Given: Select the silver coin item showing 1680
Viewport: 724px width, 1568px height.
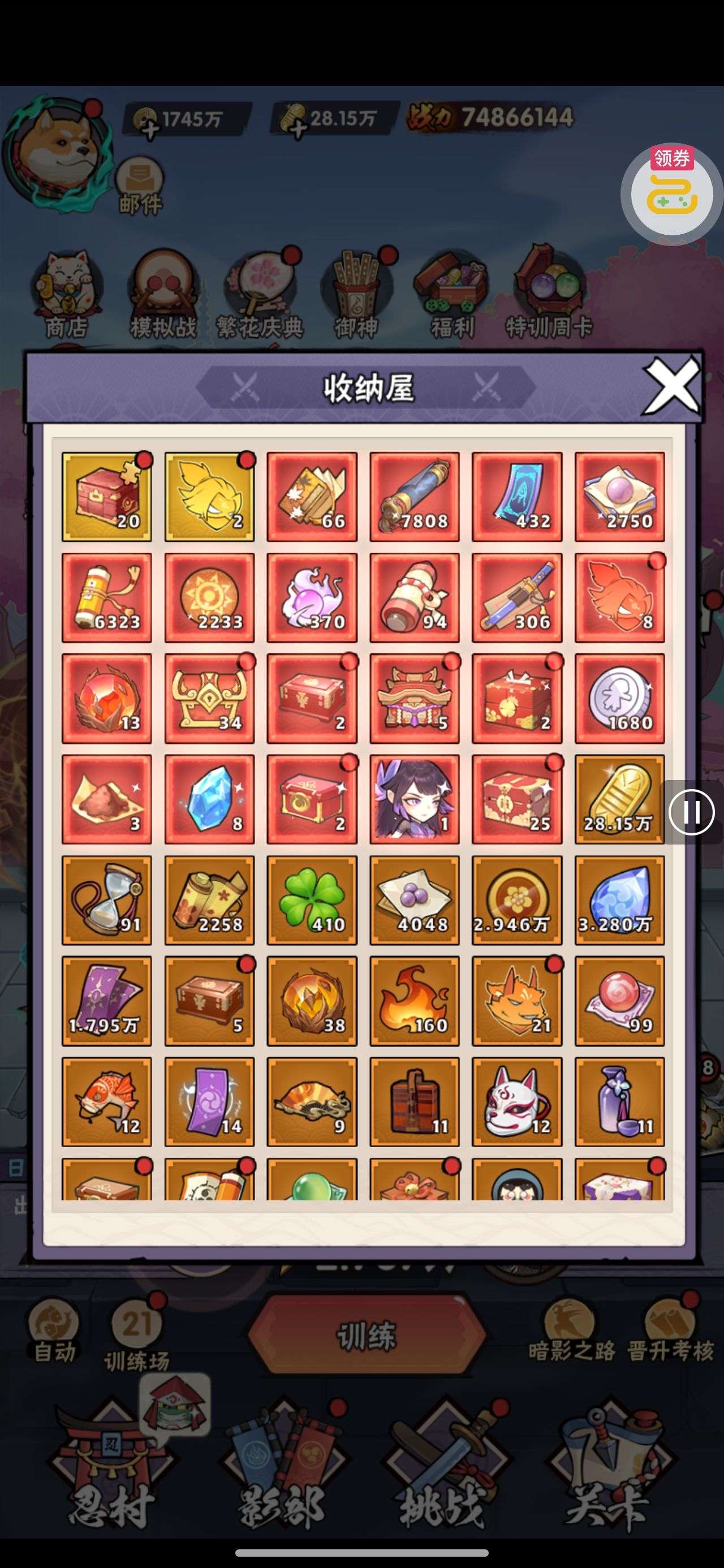Looking at the screenshot, I should pos(619,698).
